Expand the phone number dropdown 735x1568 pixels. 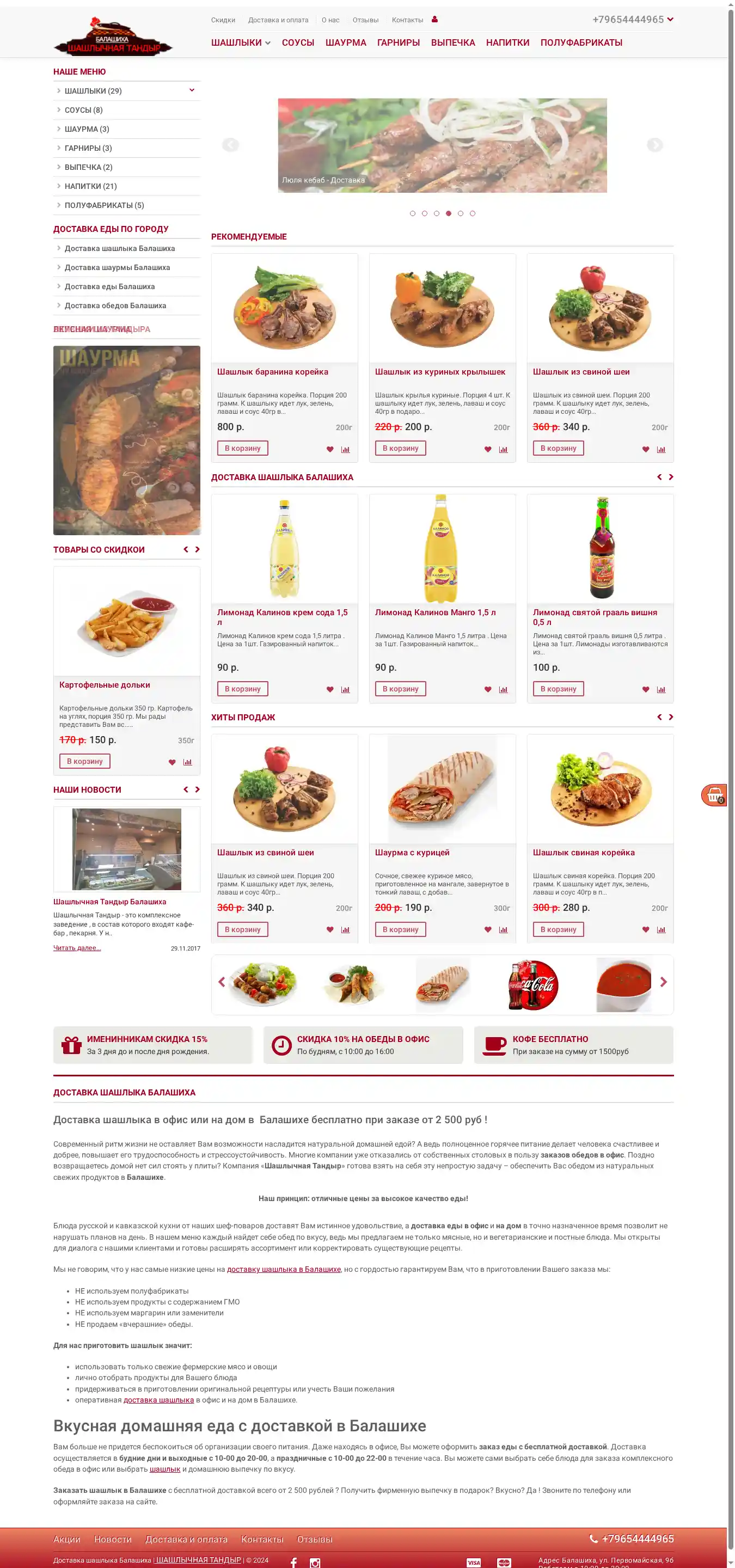pyautogui.click(x=670, y=20)
